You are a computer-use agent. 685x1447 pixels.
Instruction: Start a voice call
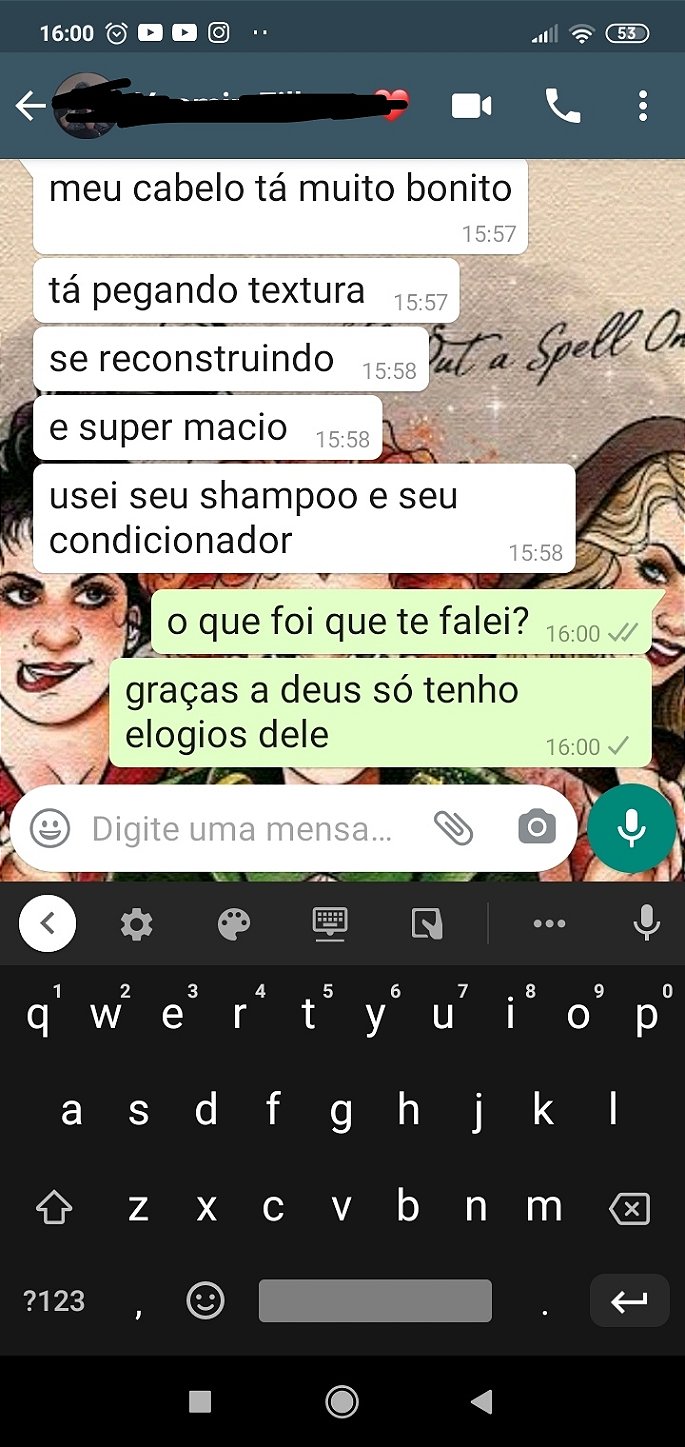562,106
